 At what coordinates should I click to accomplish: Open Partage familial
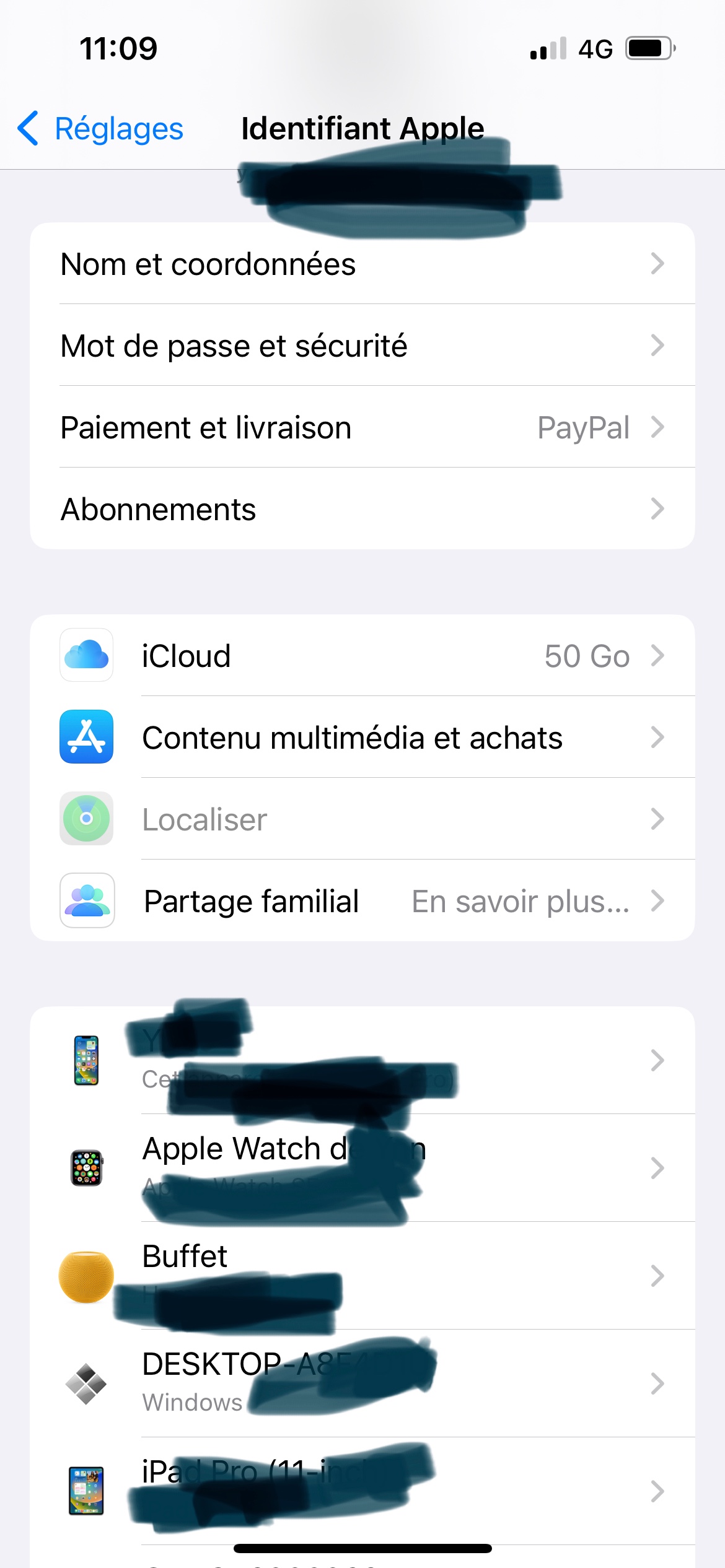(x=362, y=901)
